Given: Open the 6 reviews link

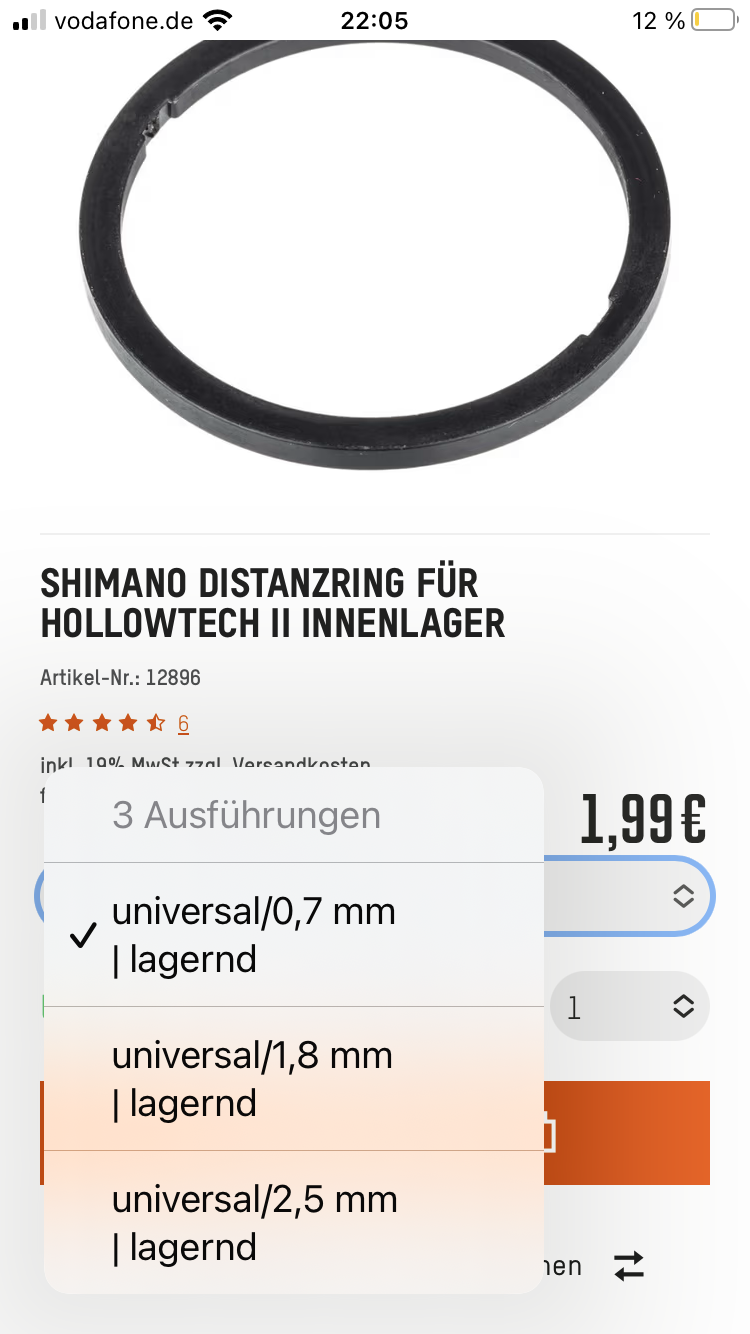Looking at the screenshot, I should tap(183, 724).
